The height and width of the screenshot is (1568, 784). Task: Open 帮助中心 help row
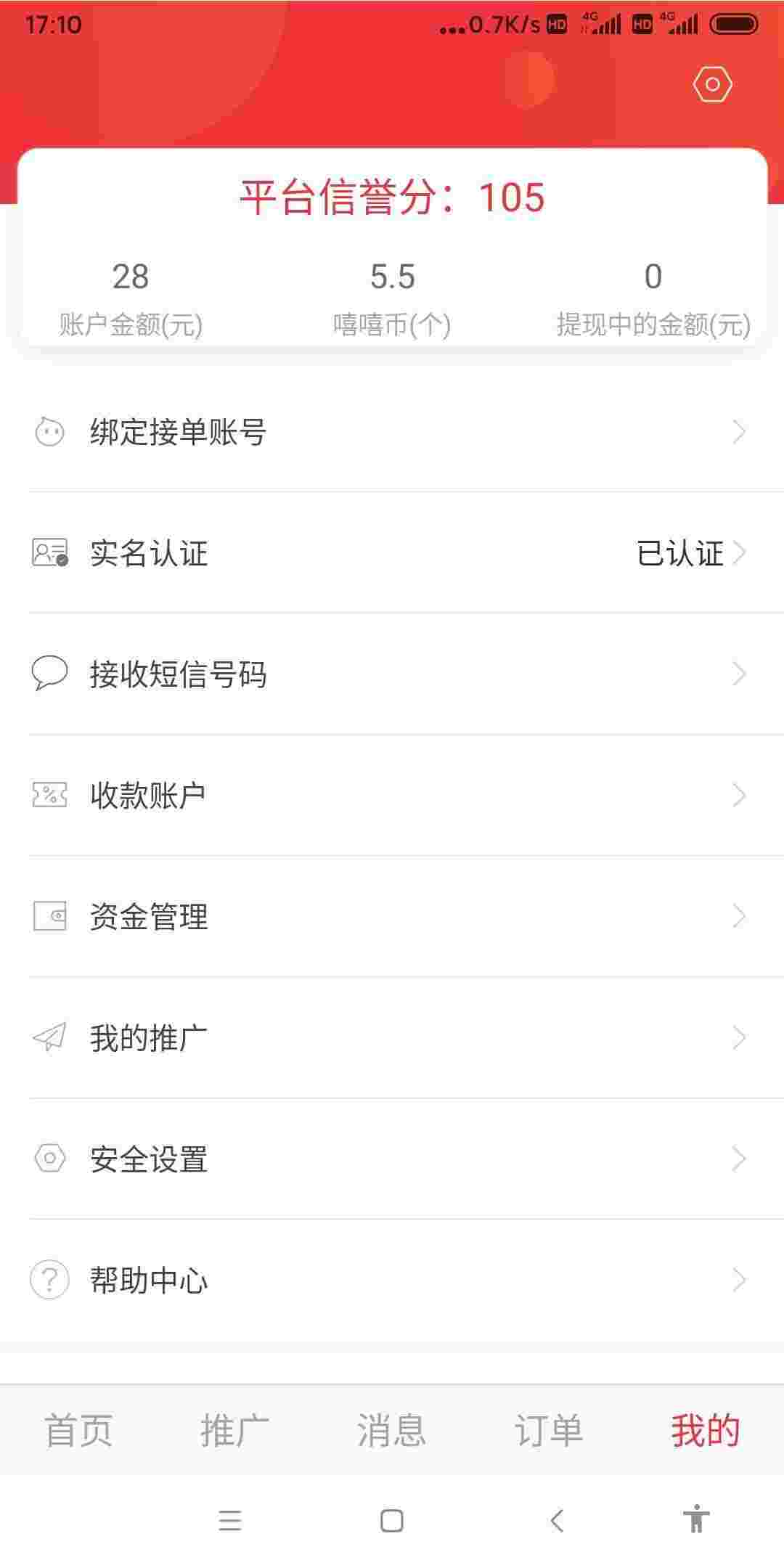(x=392, y=1281)
